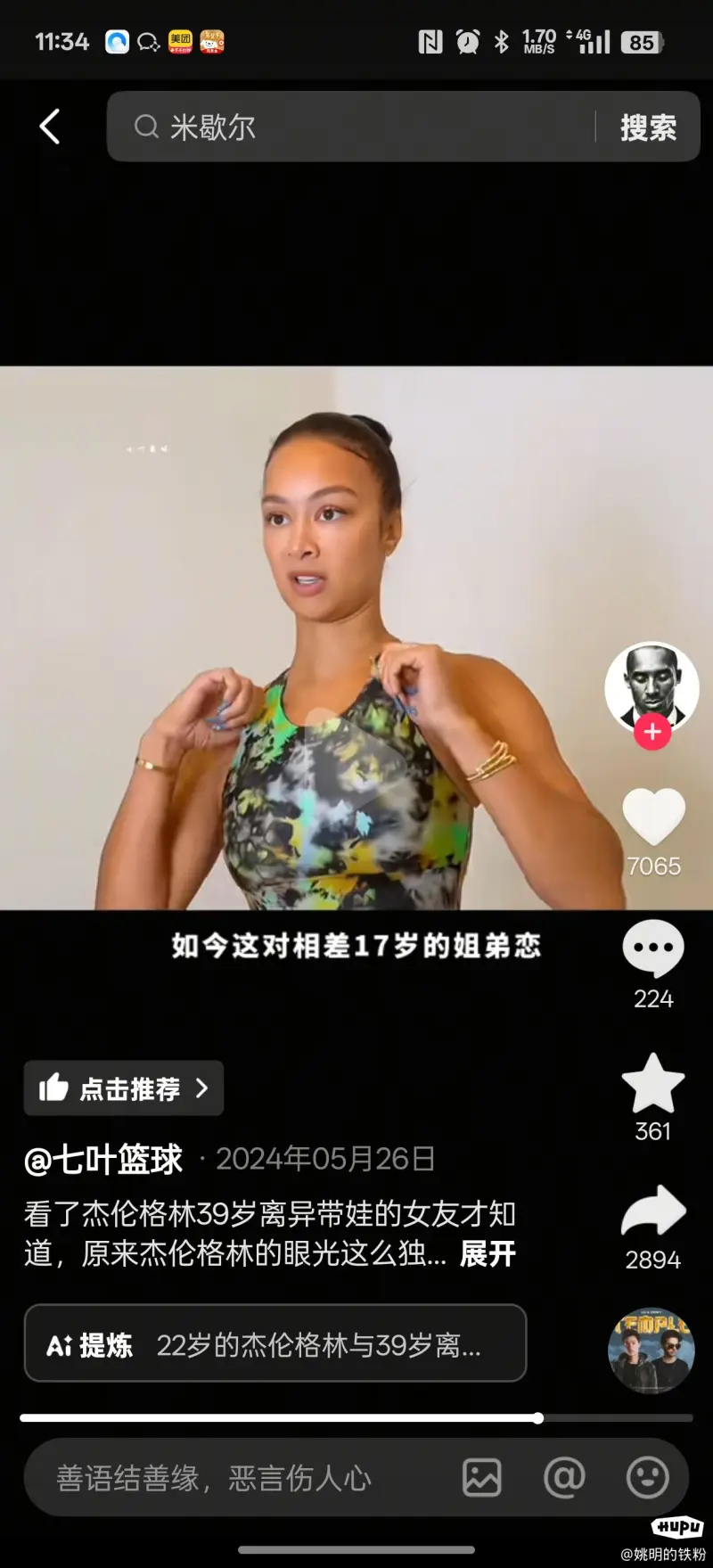Add the video to favorites with the star
Screen dimensions: 713x1568
(x=653, y=1083)
